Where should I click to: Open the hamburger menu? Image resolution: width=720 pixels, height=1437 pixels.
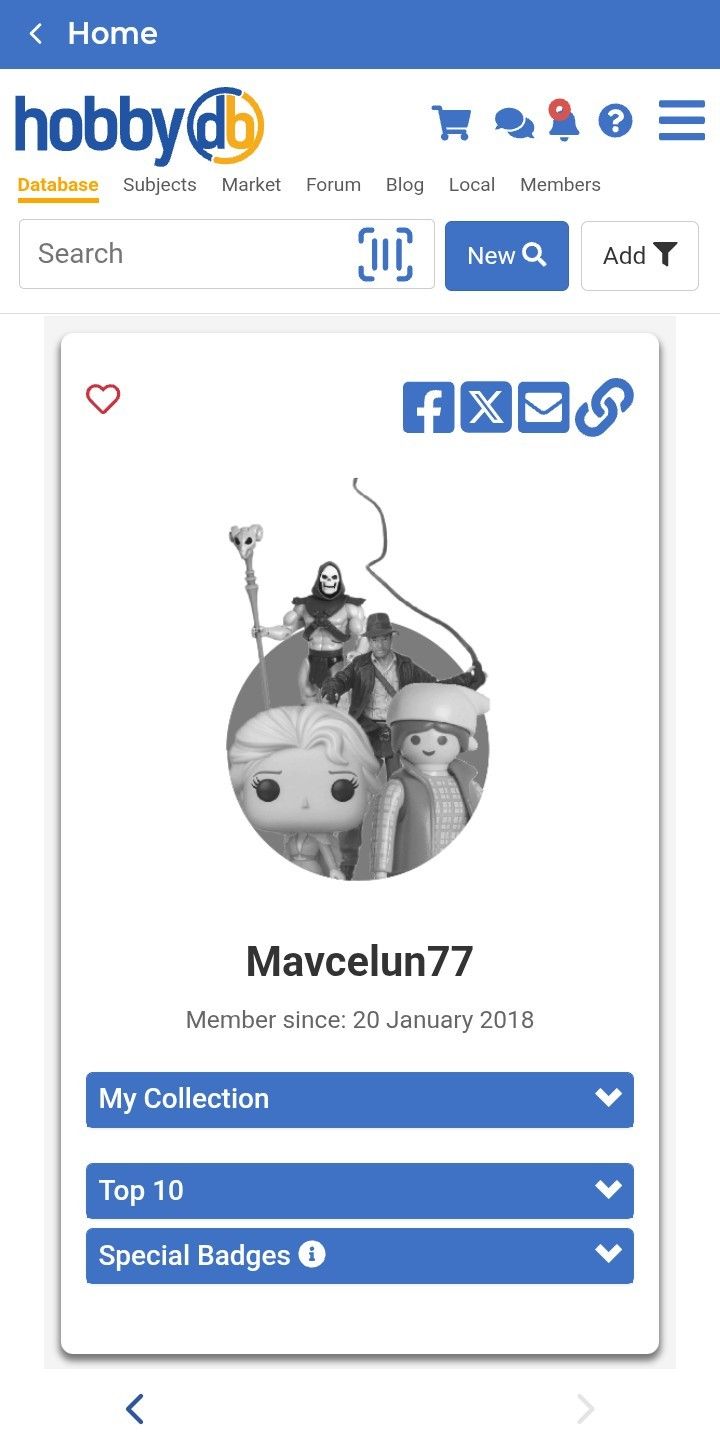681,121
